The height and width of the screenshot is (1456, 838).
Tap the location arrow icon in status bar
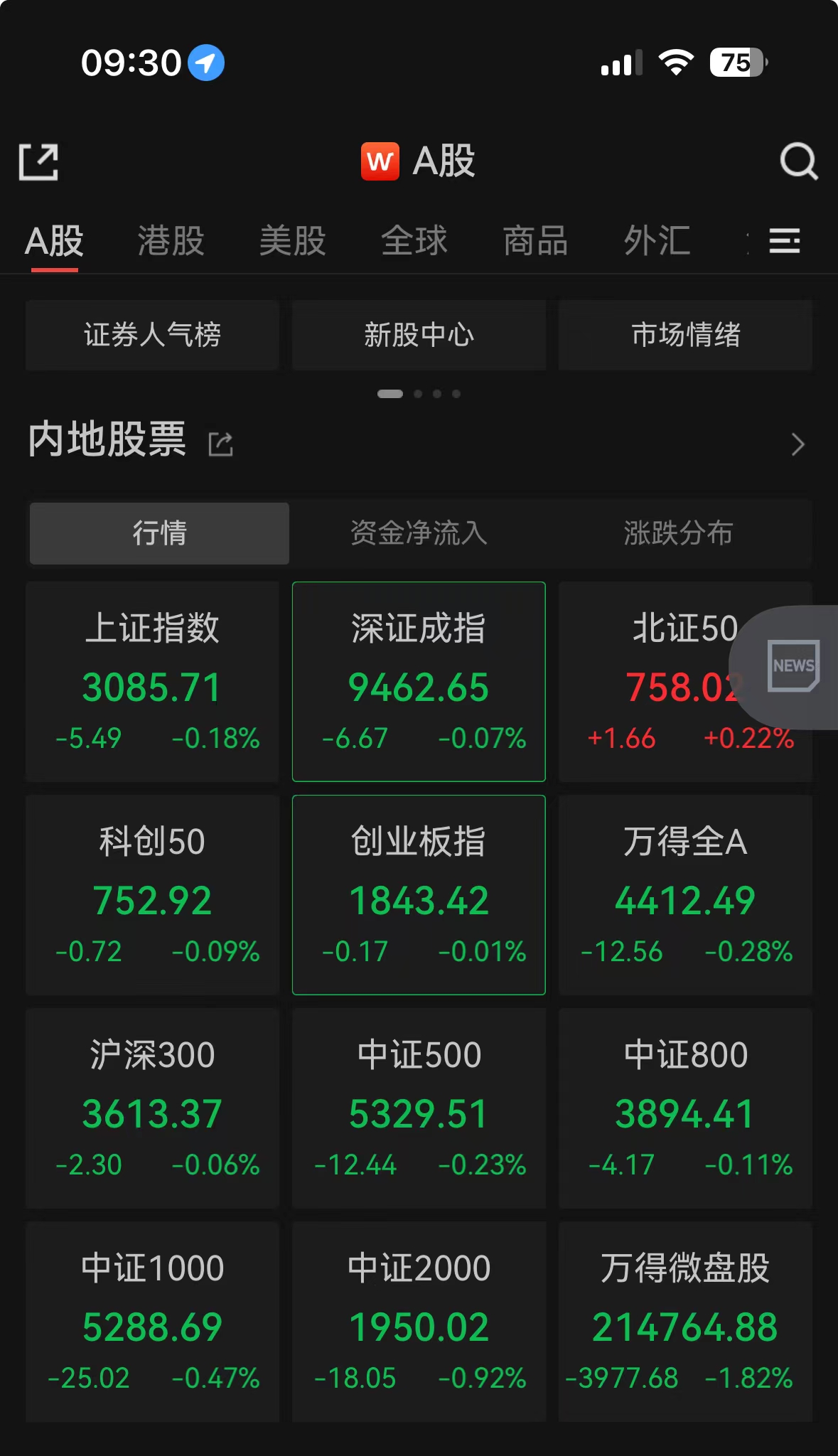pos(205,63)
